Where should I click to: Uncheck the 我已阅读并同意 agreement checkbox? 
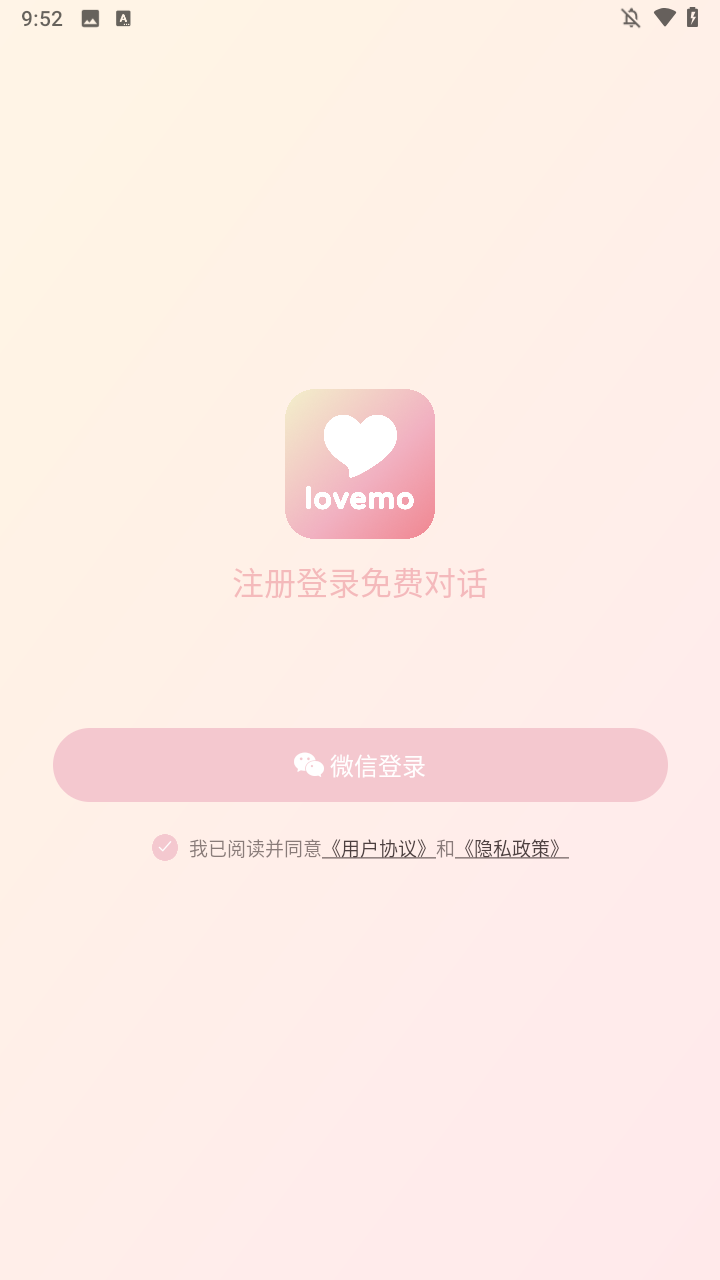(165, 848)
